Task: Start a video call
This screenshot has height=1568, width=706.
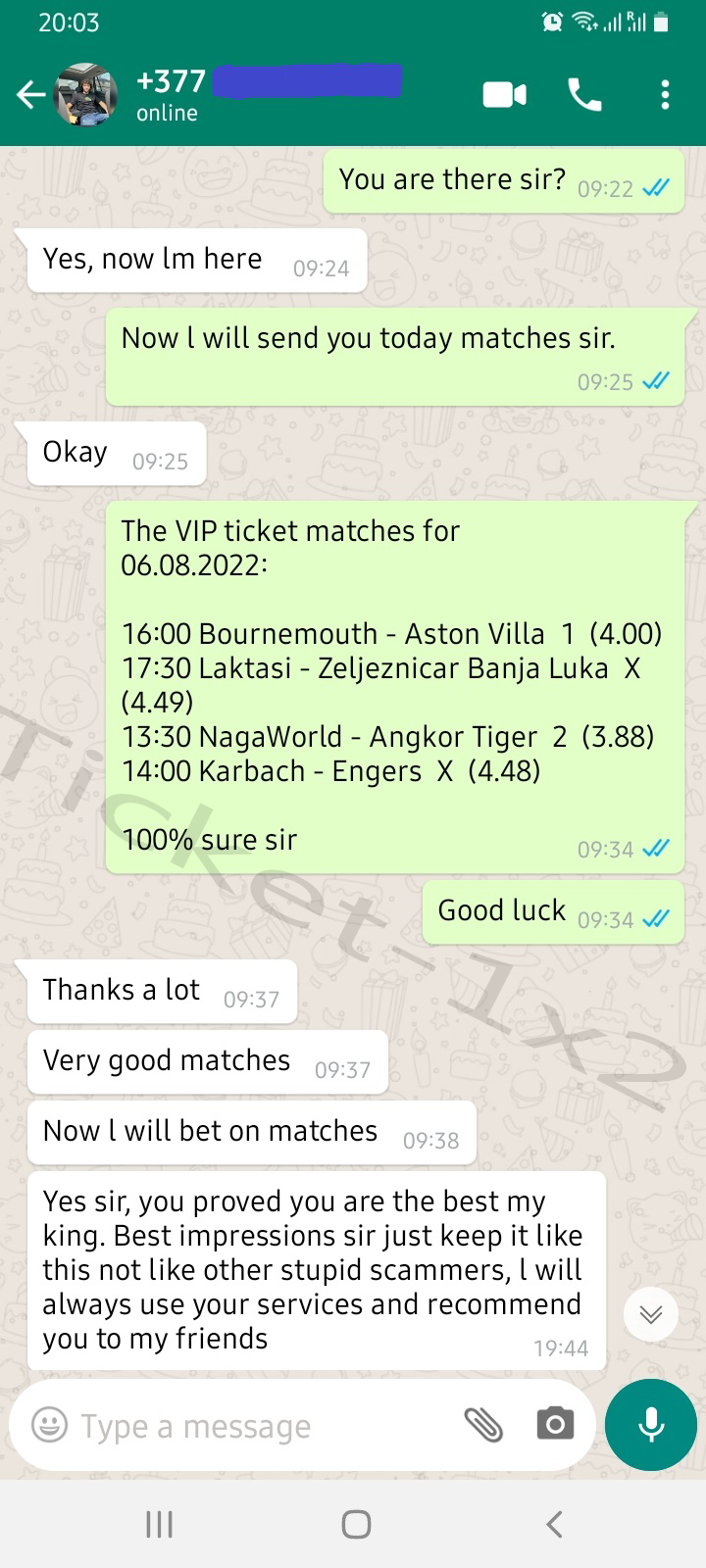Action: pos(505,95)
